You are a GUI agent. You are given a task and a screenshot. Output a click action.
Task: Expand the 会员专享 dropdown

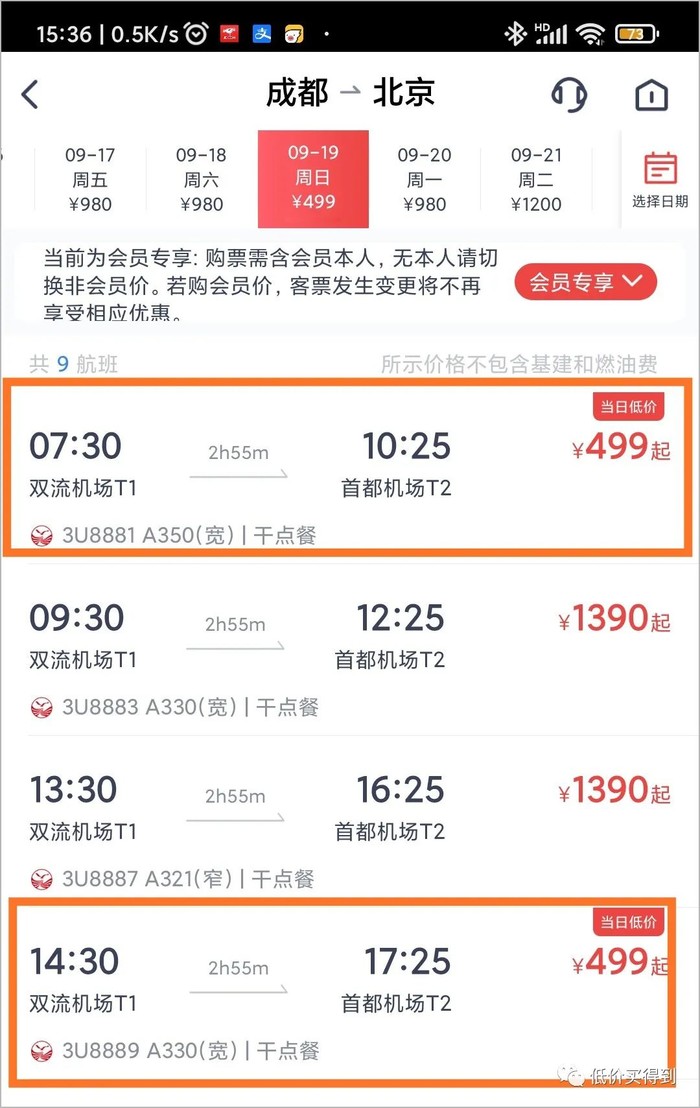coord(585,282)
